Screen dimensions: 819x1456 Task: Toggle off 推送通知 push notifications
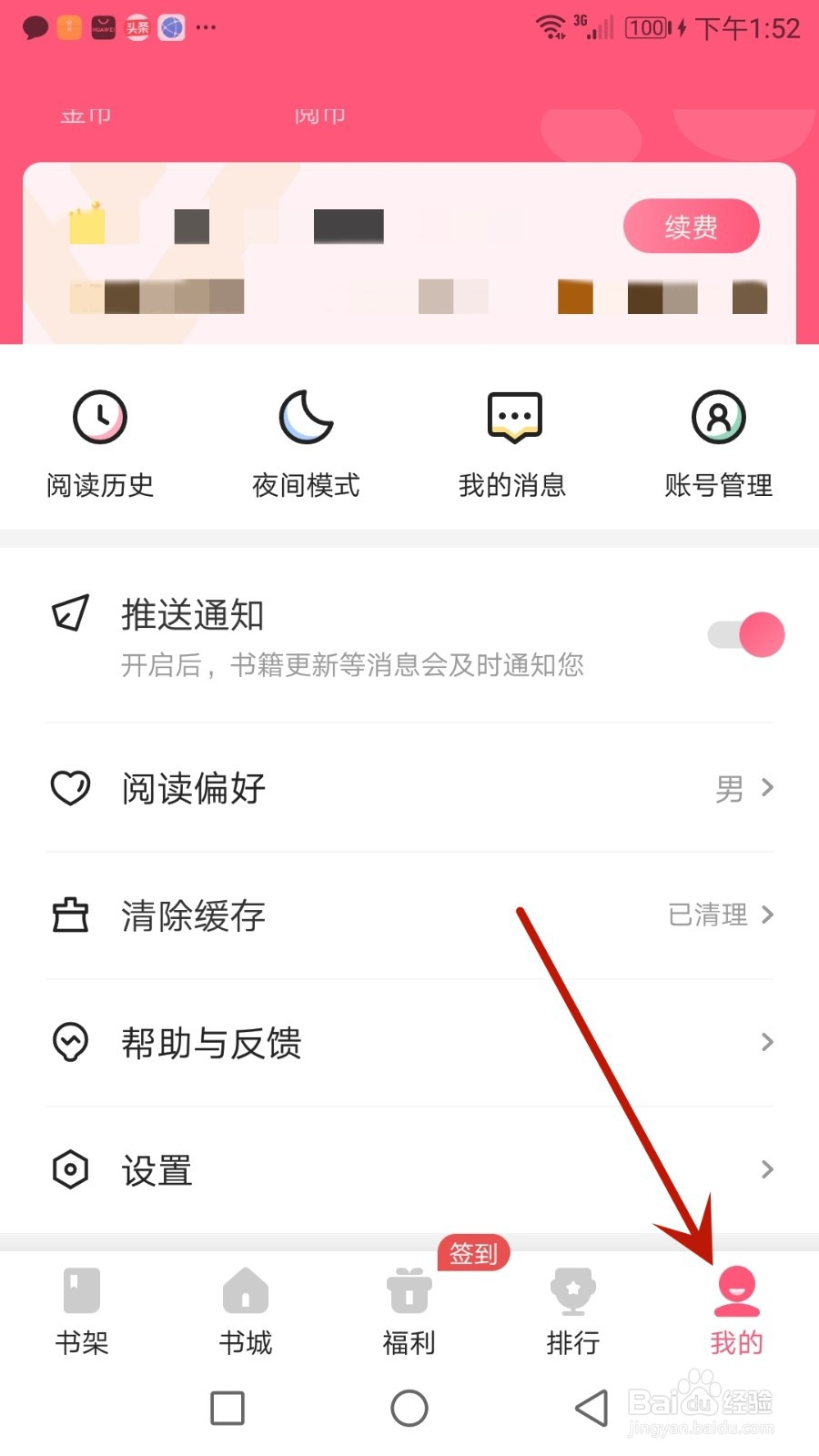[744, 633]
